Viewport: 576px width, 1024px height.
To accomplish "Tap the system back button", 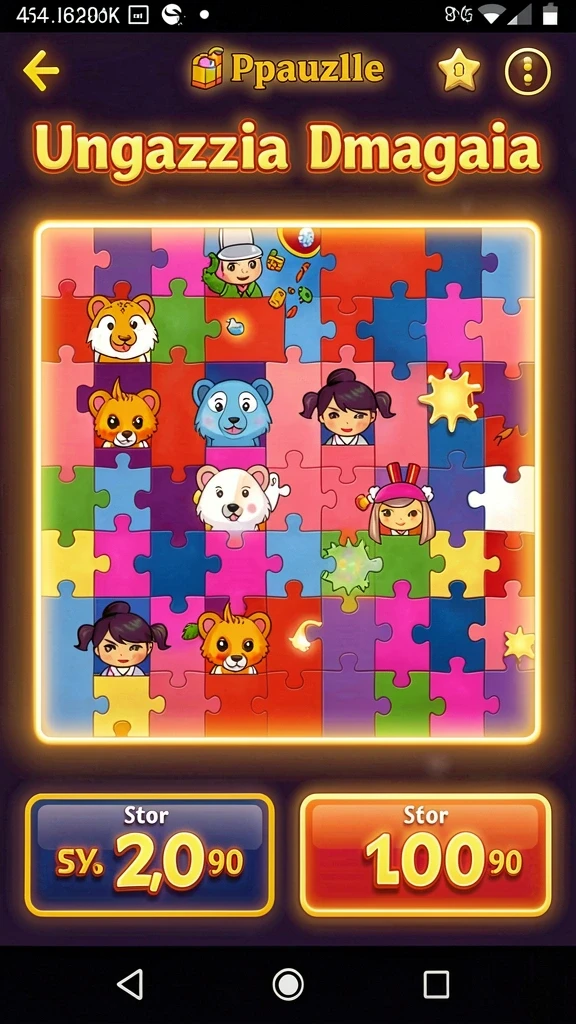I will [x=130, y=984].
